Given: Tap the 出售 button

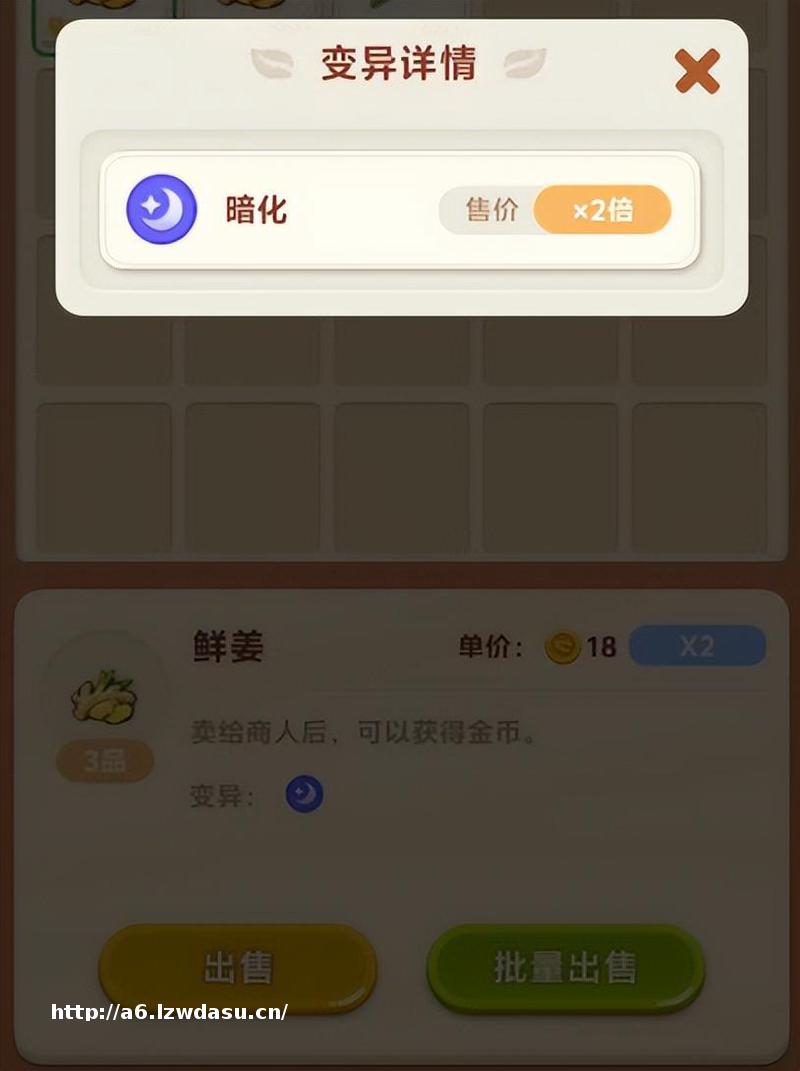Looking at the screenshot, I should (237, 968).
